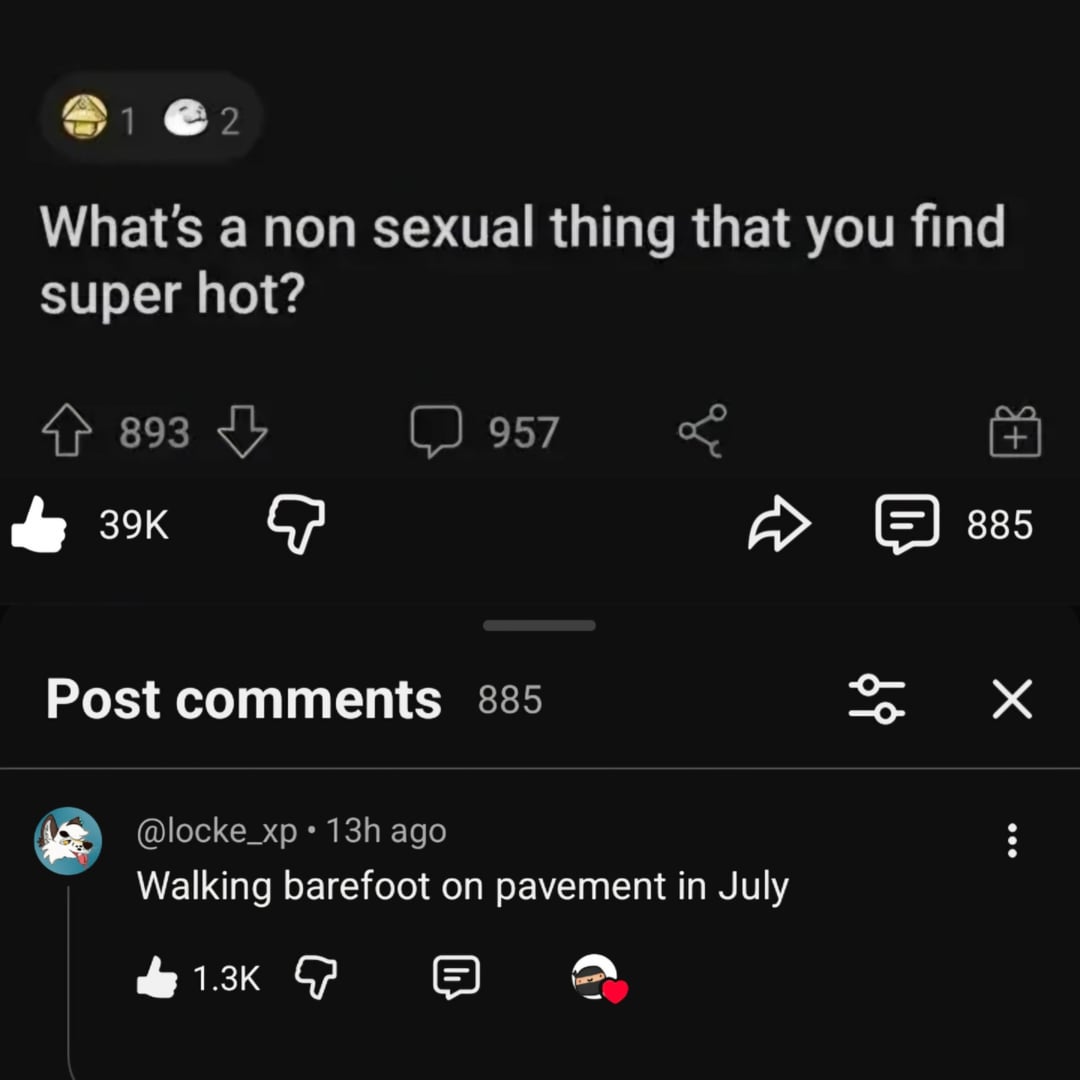This screenshot has width=1080, height=1080.
Task: Reply to locke_xp's comment
Action: (456, 977)
